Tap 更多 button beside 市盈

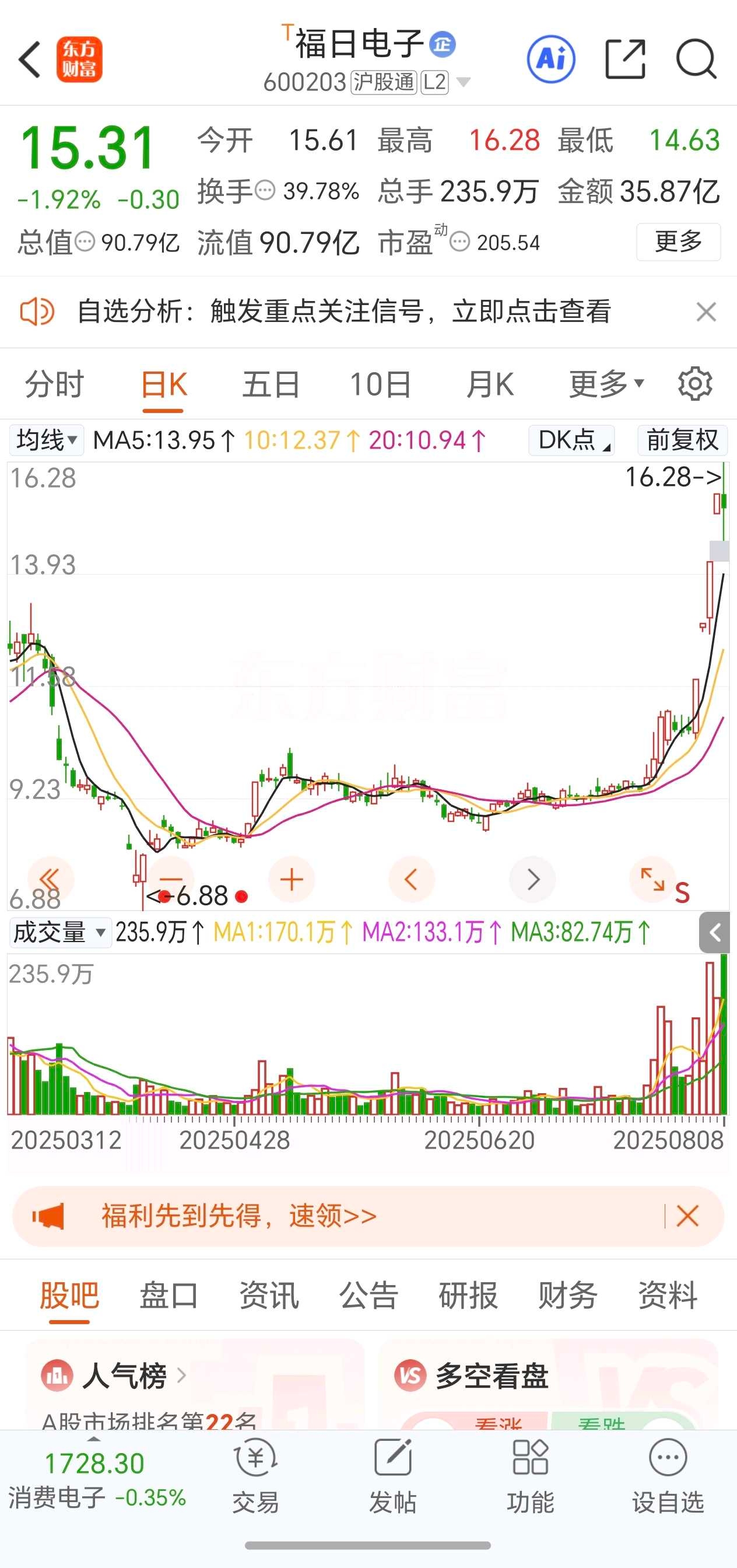coord(679,242)
